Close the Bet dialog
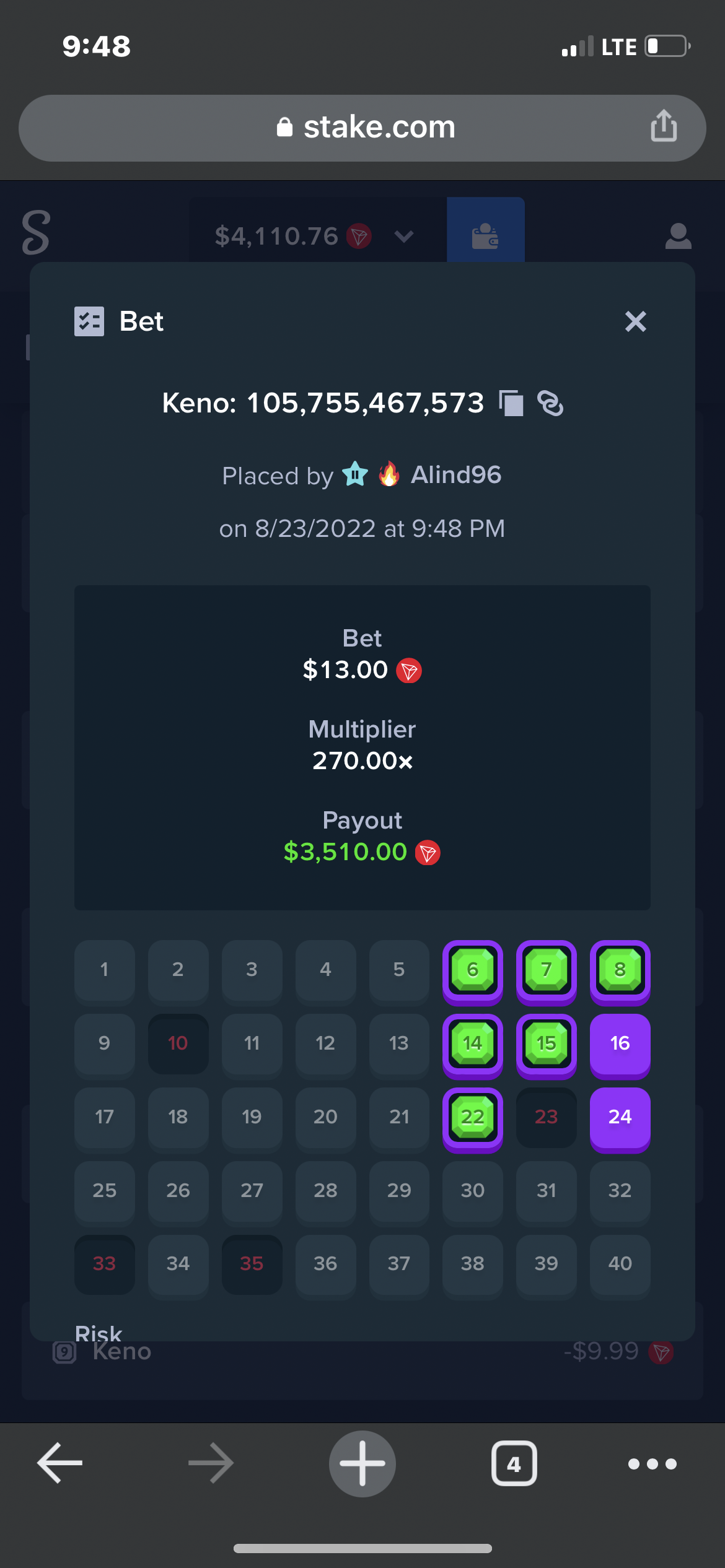Viewport: 725px width, 1568px height. click(x=635, y=321)
